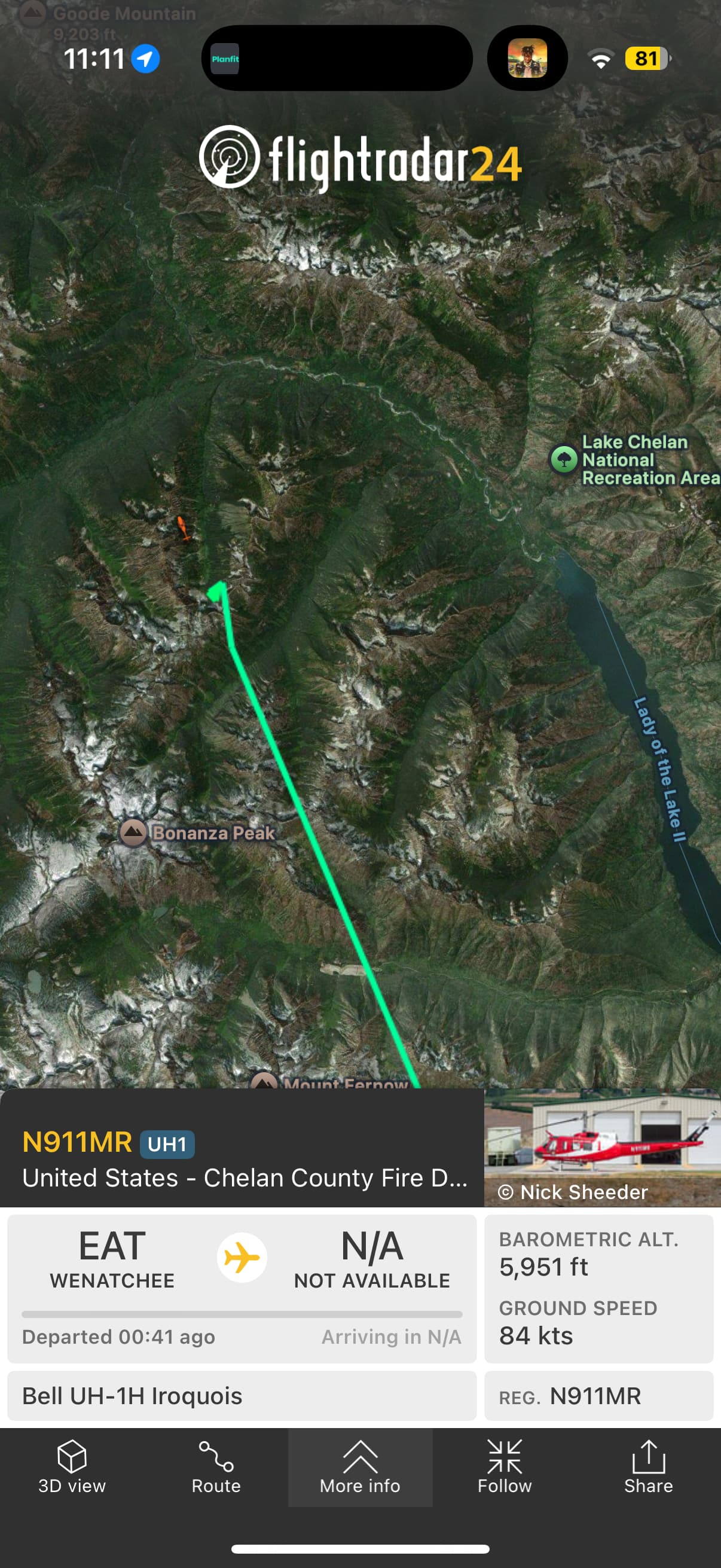The image size is (721, 1568).
Task: Select the Bonanza Peak map marker
Action: [x=133, y=832]
